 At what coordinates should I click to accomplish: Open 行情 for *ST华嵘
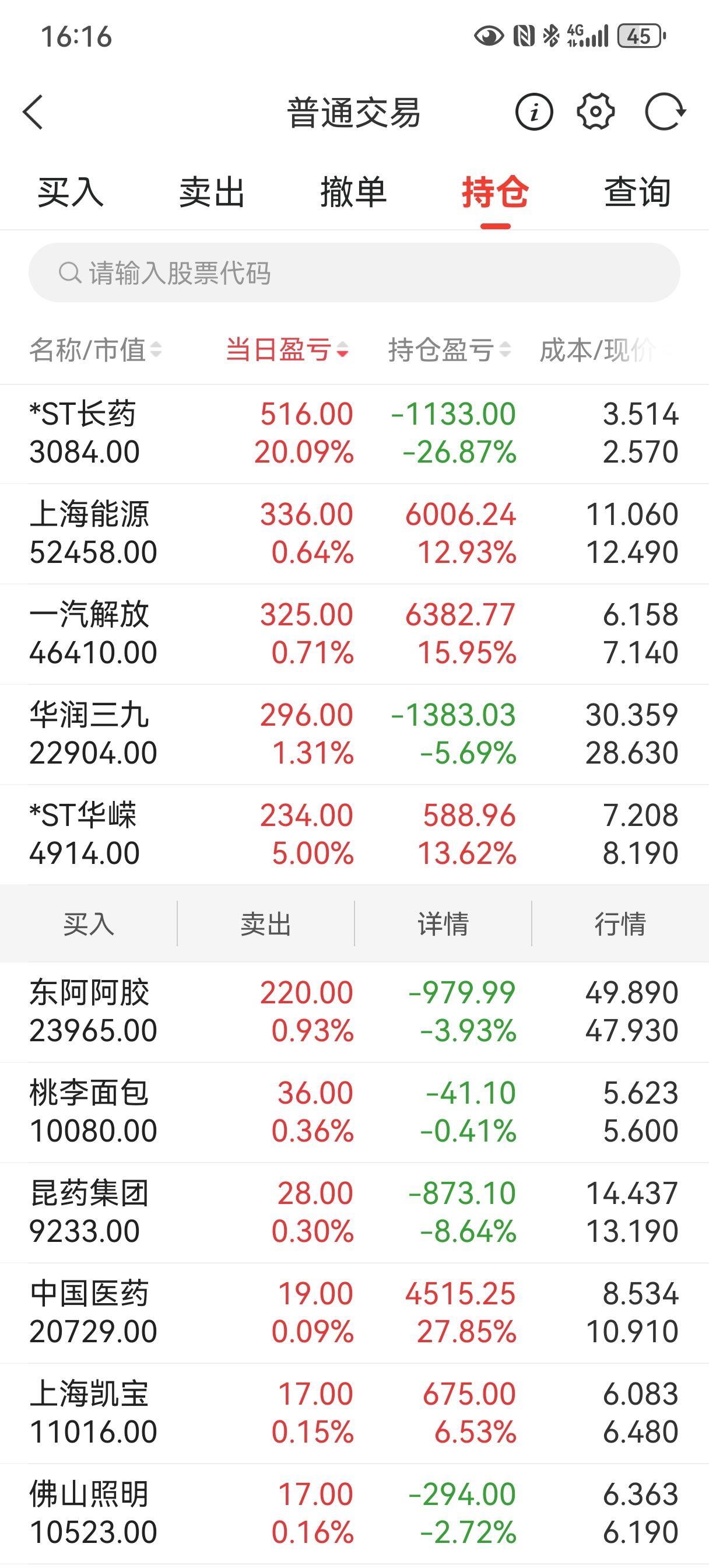click(x=620, y=924)
